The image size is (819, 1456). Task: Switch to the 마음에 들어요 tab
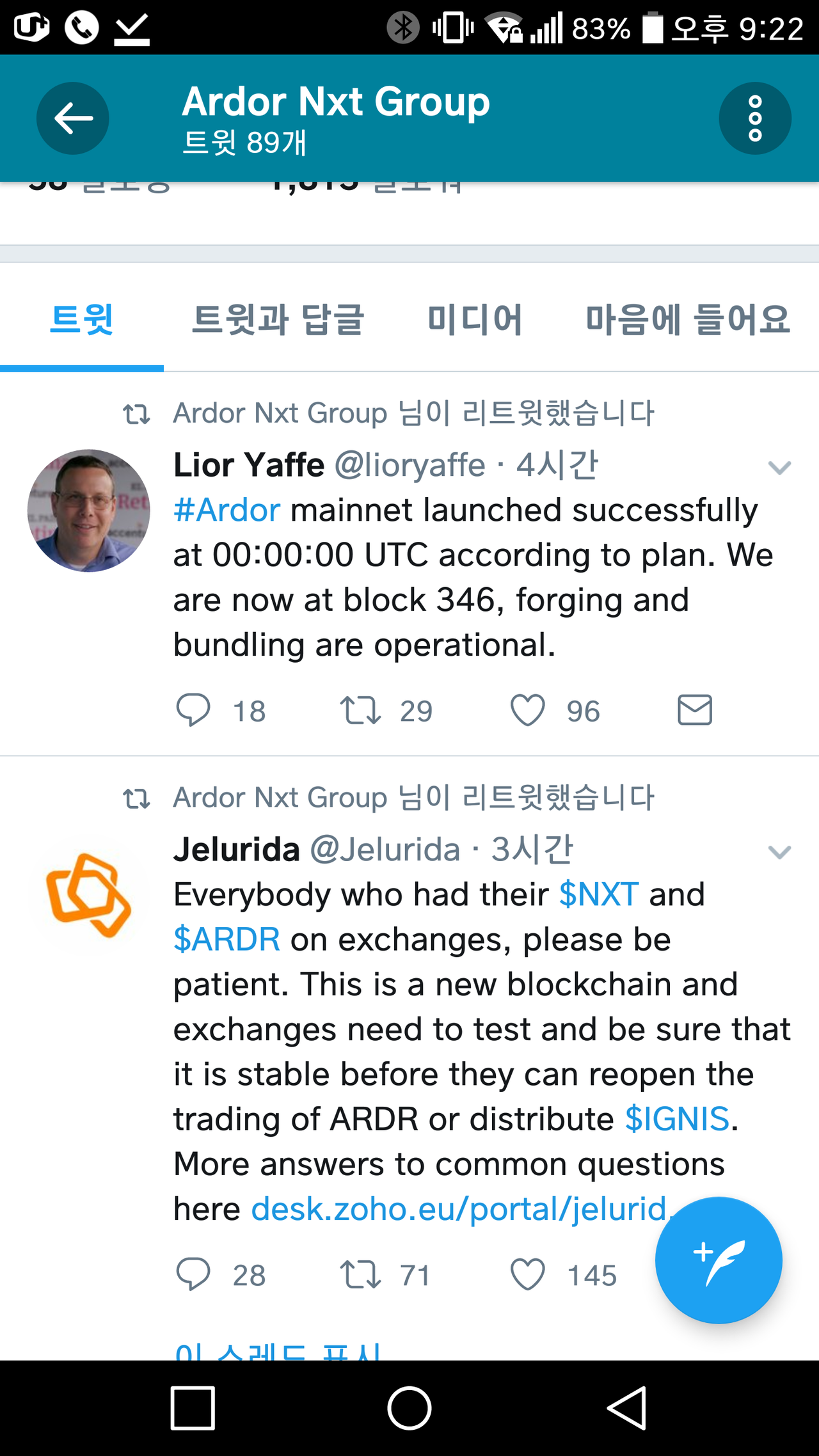click(x=688, y=319)
